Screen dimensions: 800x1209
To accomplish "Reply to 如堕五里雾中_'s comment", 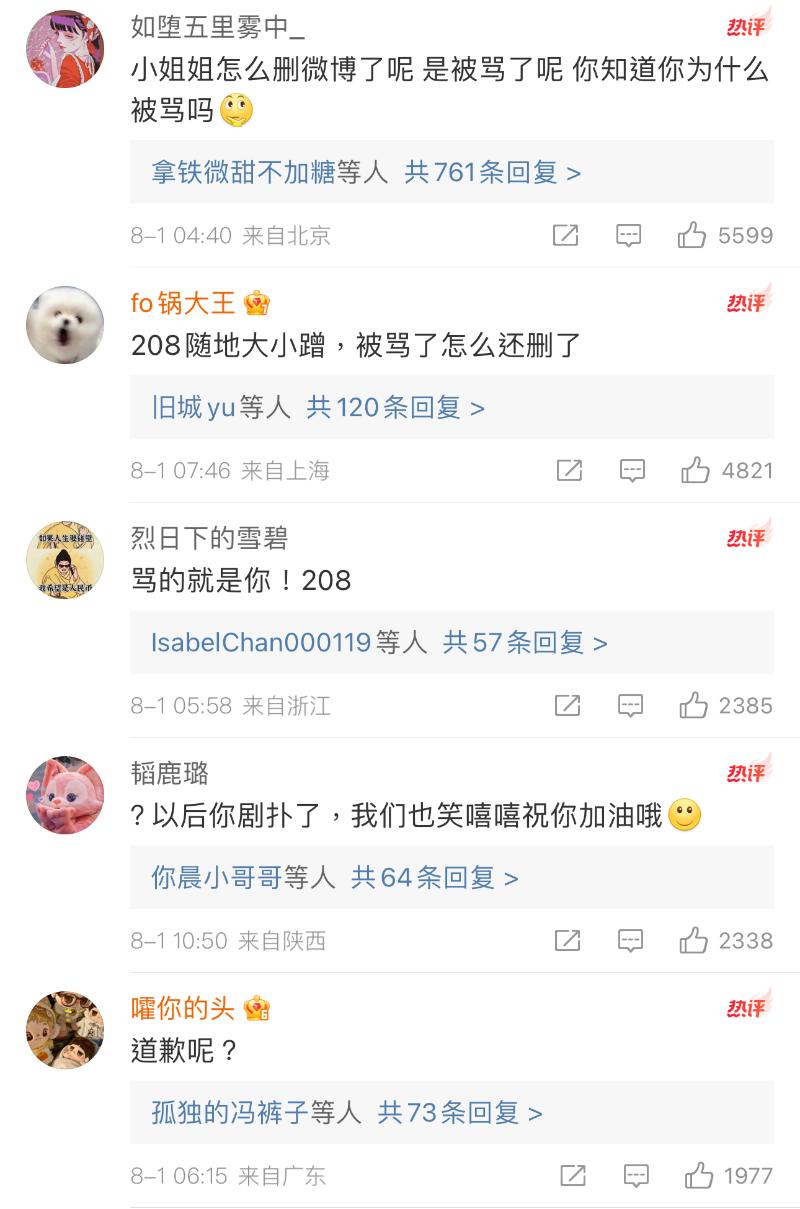I will coord(628,236).
